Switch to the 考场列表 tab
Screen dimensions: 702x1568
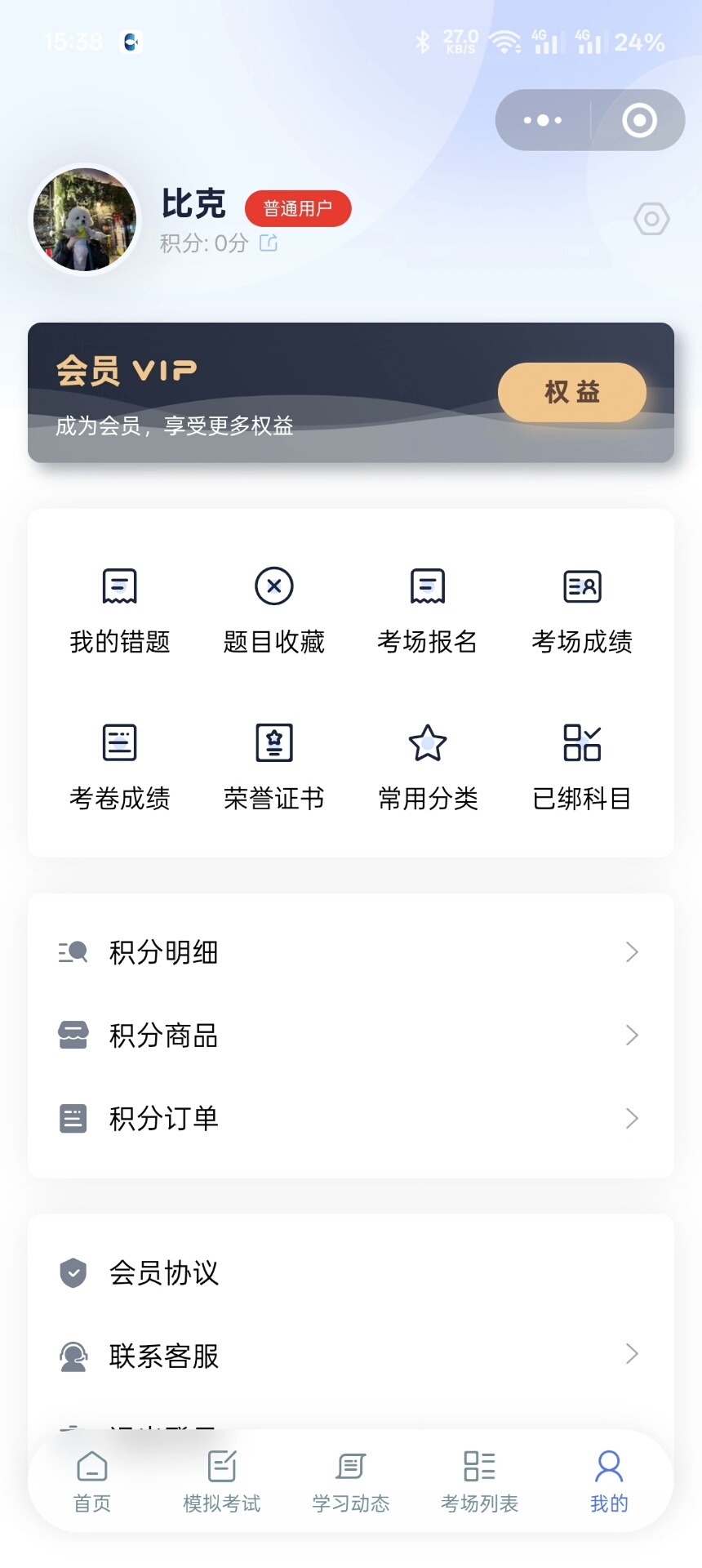[x=479, y=1481]
